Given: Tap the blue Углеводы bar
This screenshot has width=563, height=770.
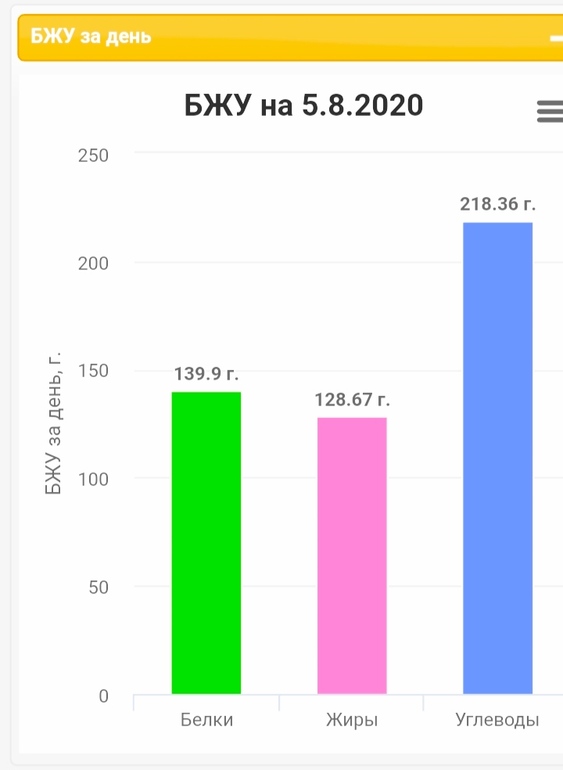Looking at the screenshot, I should [x=498, y=458].
